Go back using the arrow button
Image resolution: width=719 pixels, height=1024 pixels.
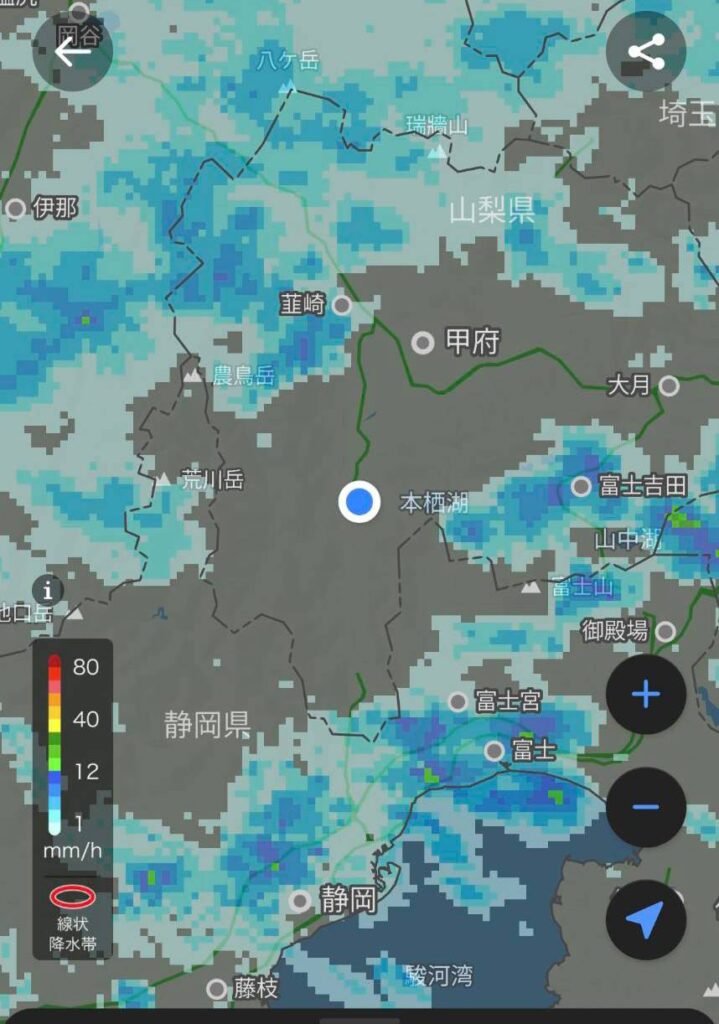[72, 52]
